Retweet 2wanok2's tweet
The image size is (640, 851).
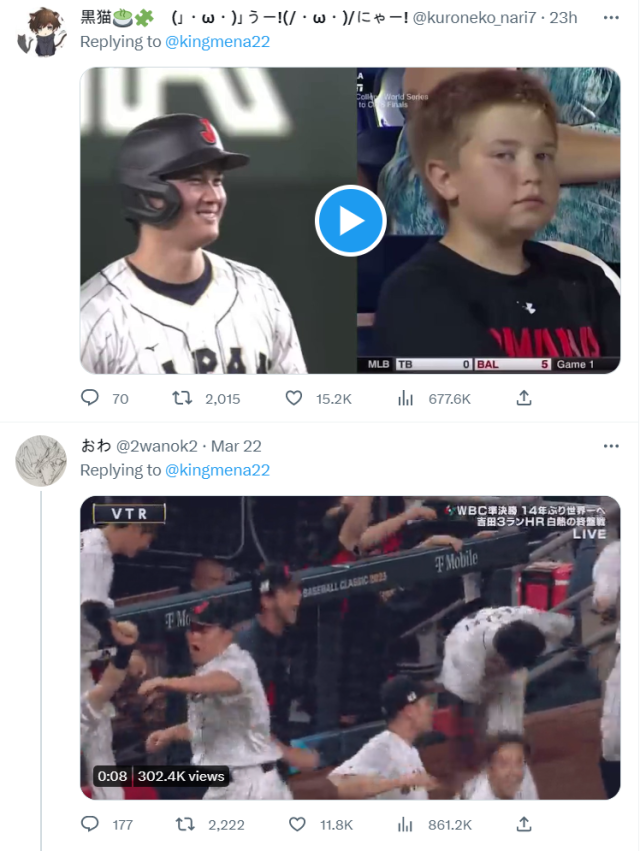182,825
